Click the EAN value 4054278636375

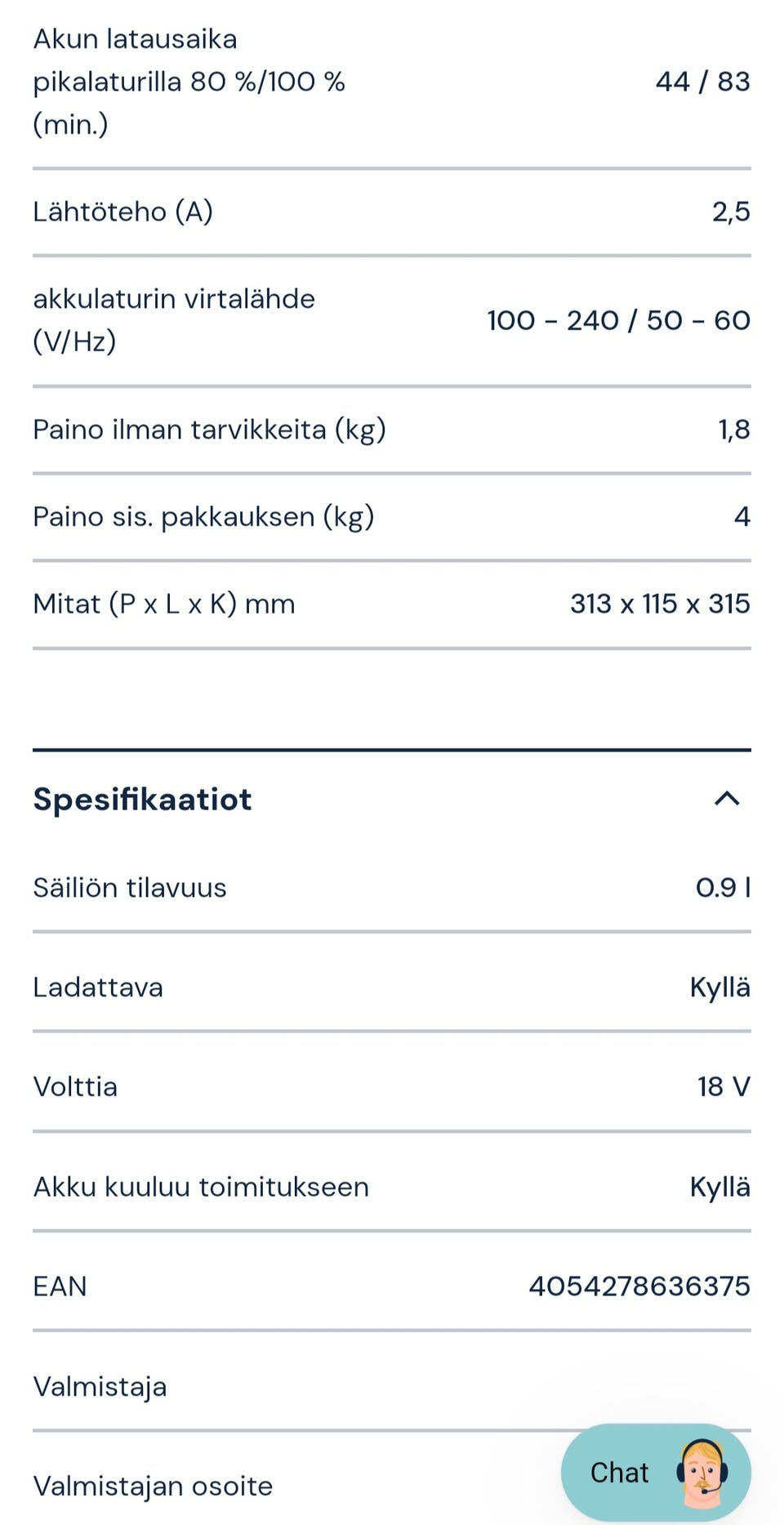click(x=640, y=1285)
